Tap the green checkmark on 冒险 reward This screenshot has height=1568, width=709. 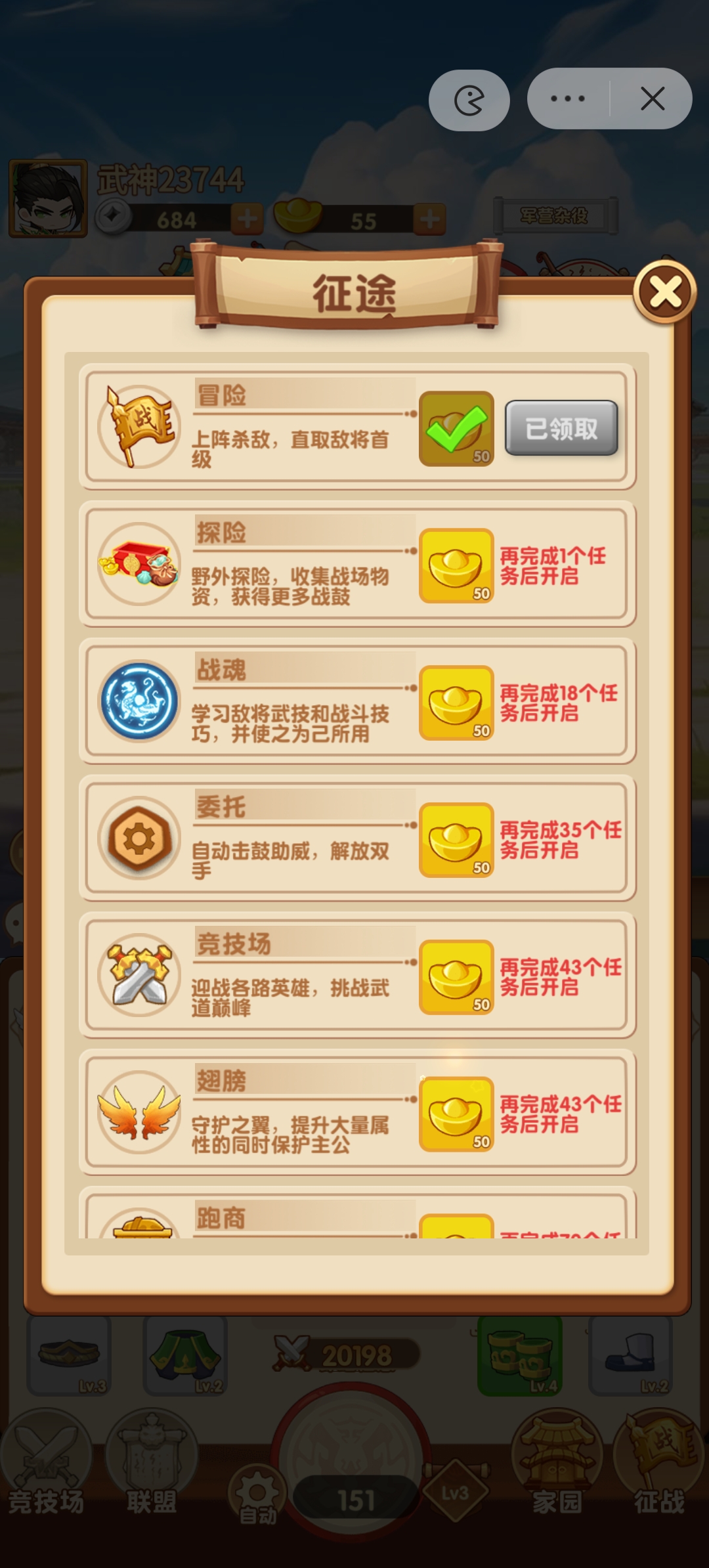455,427
